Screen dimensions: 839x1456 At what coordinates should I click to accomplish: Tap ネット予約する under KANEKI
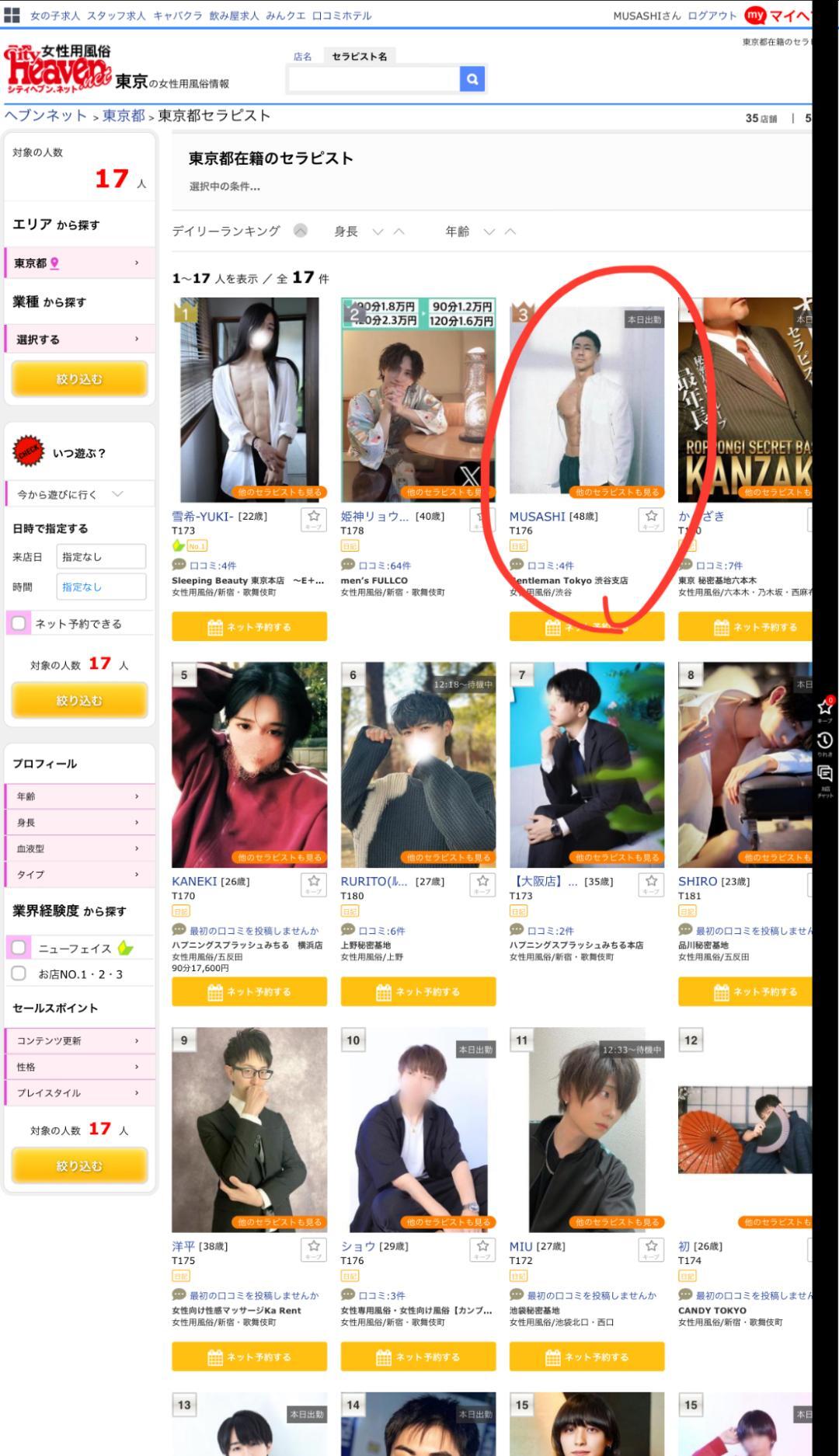pos(249,991)
